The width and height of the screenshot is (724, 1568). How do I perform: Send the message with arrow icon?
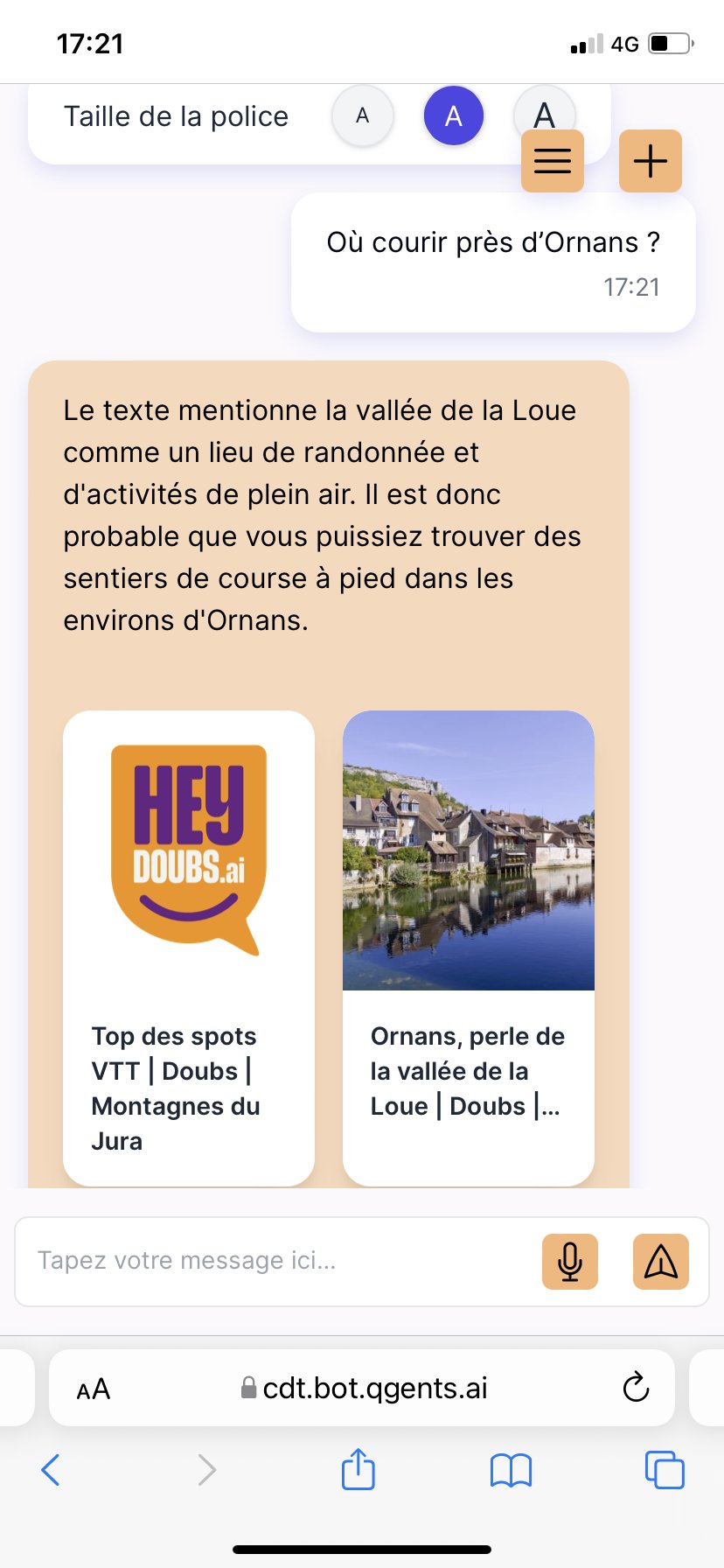coord(660,1262)
